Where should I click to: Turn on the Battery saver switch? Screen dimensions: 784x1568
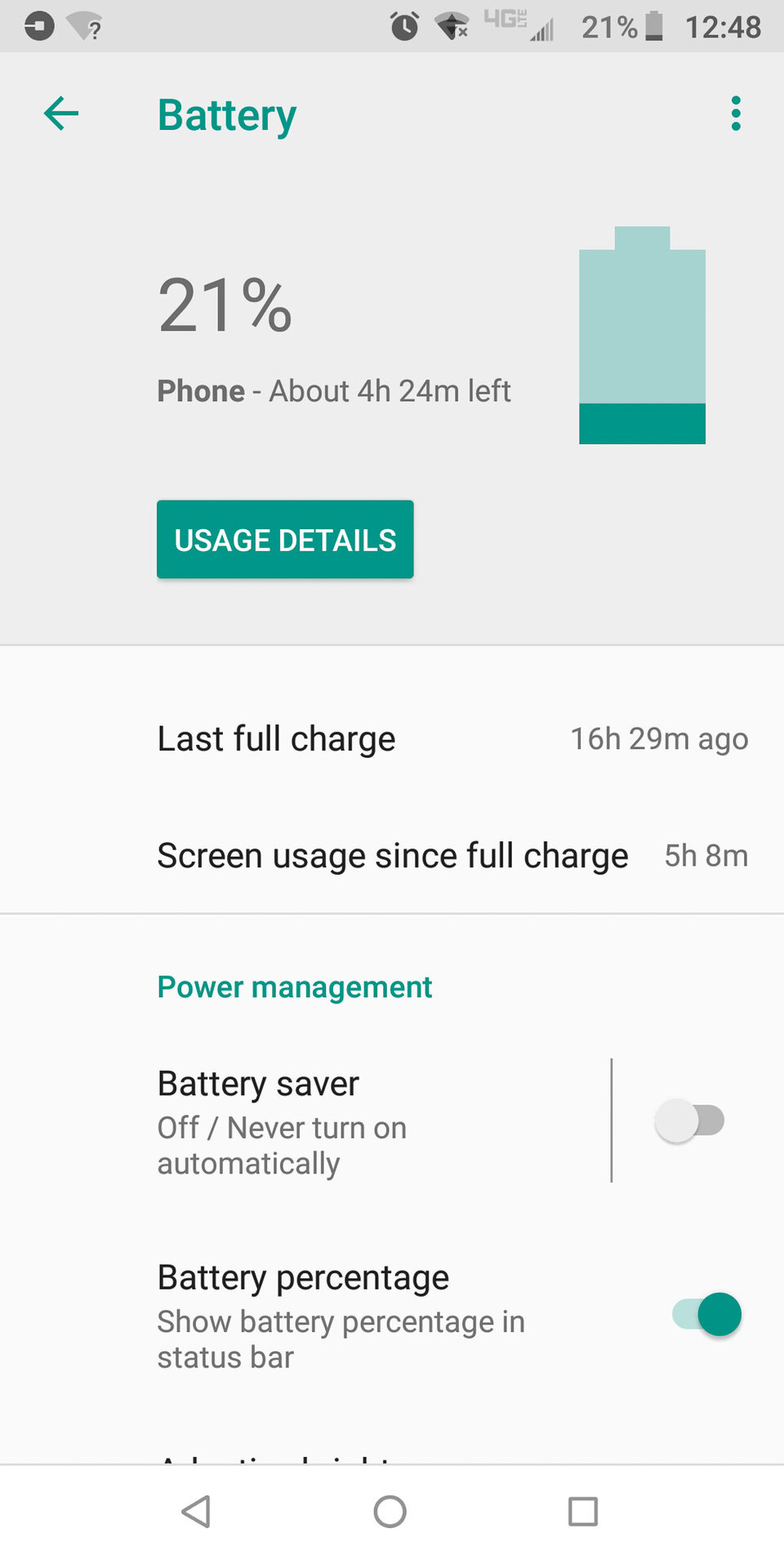coord(690,1120)
